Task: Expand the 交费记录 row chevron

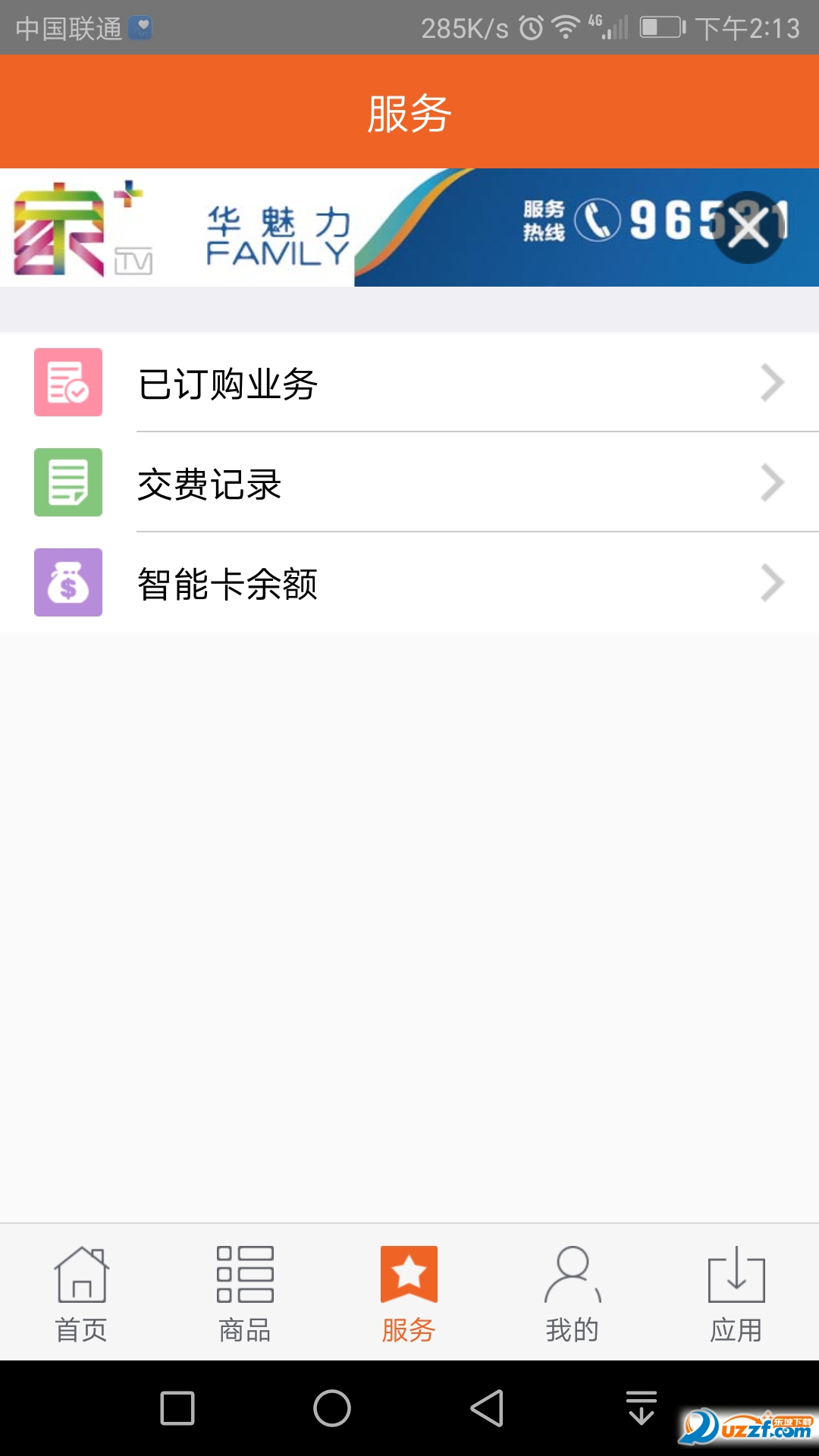Action: [x=772, y=482]
